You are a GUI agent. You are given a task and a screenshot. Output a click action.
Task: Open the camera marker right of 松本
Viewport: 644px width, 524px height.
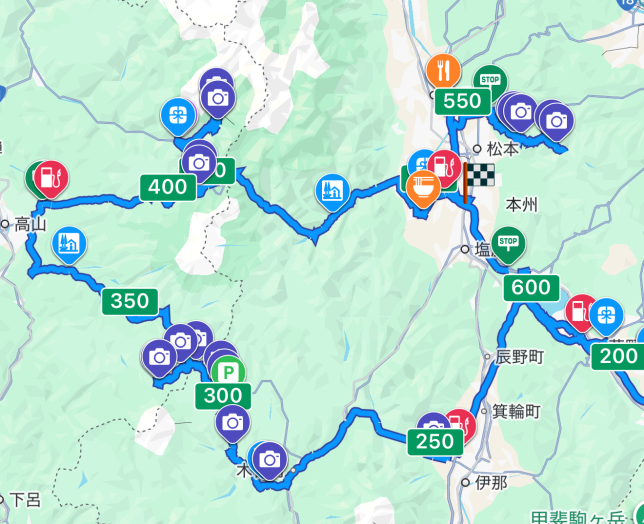point(556,120)
